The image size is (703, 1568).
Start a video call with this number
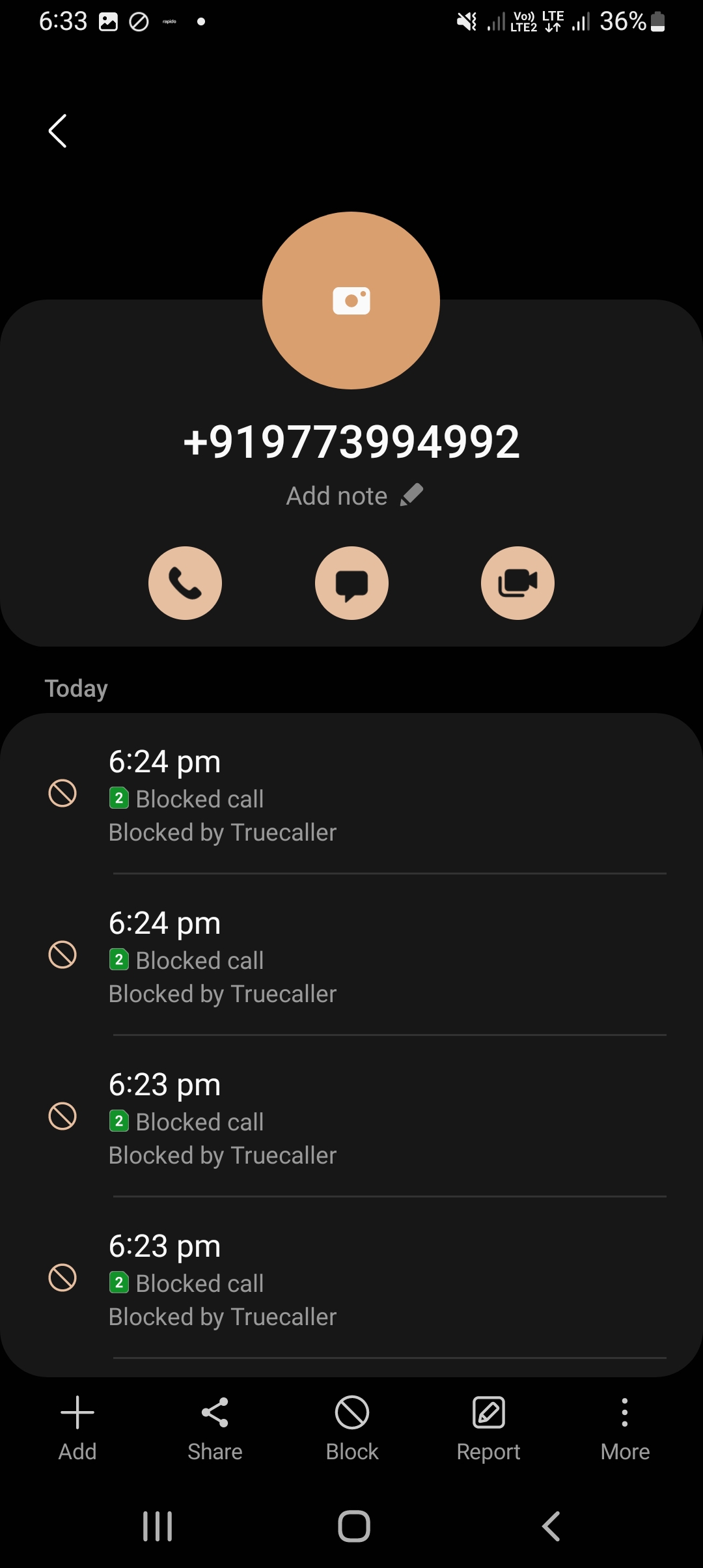[517, 583]
